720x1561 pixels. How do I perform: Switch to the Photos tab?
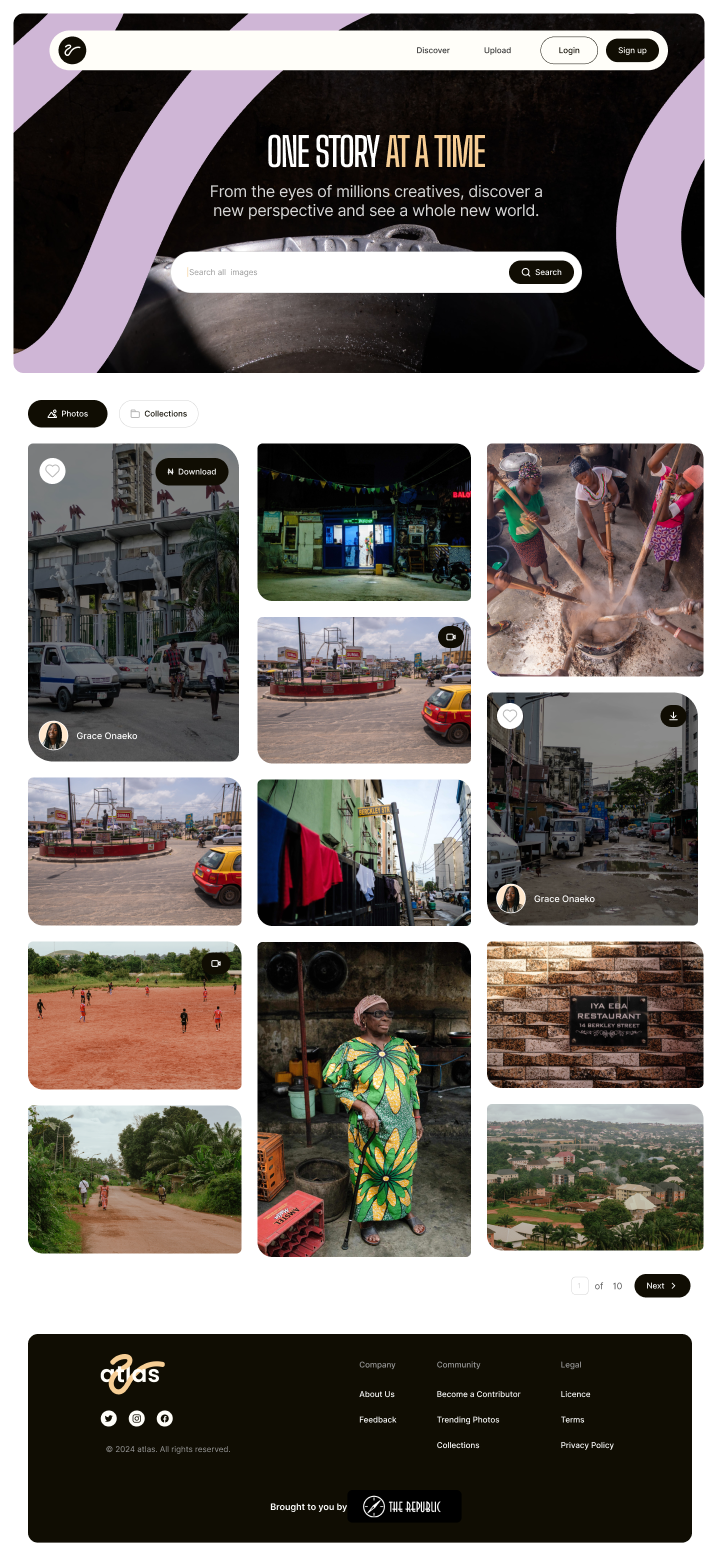[67, 413]
